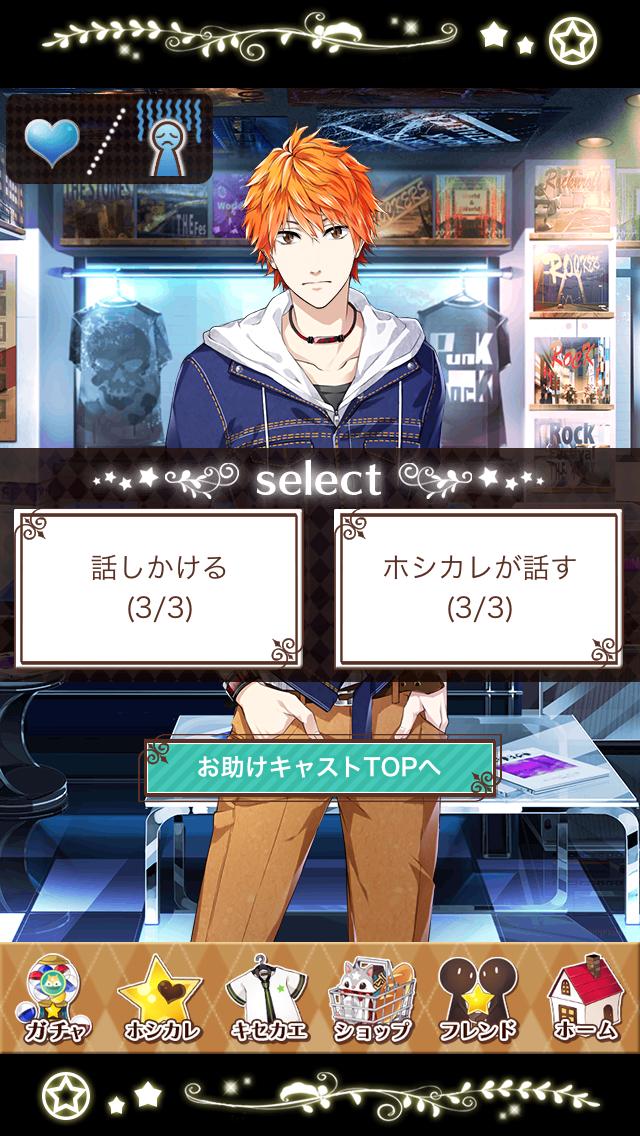Open the フレンド tab
This screenshot has height=1136, width=640.
pos(480,999)
